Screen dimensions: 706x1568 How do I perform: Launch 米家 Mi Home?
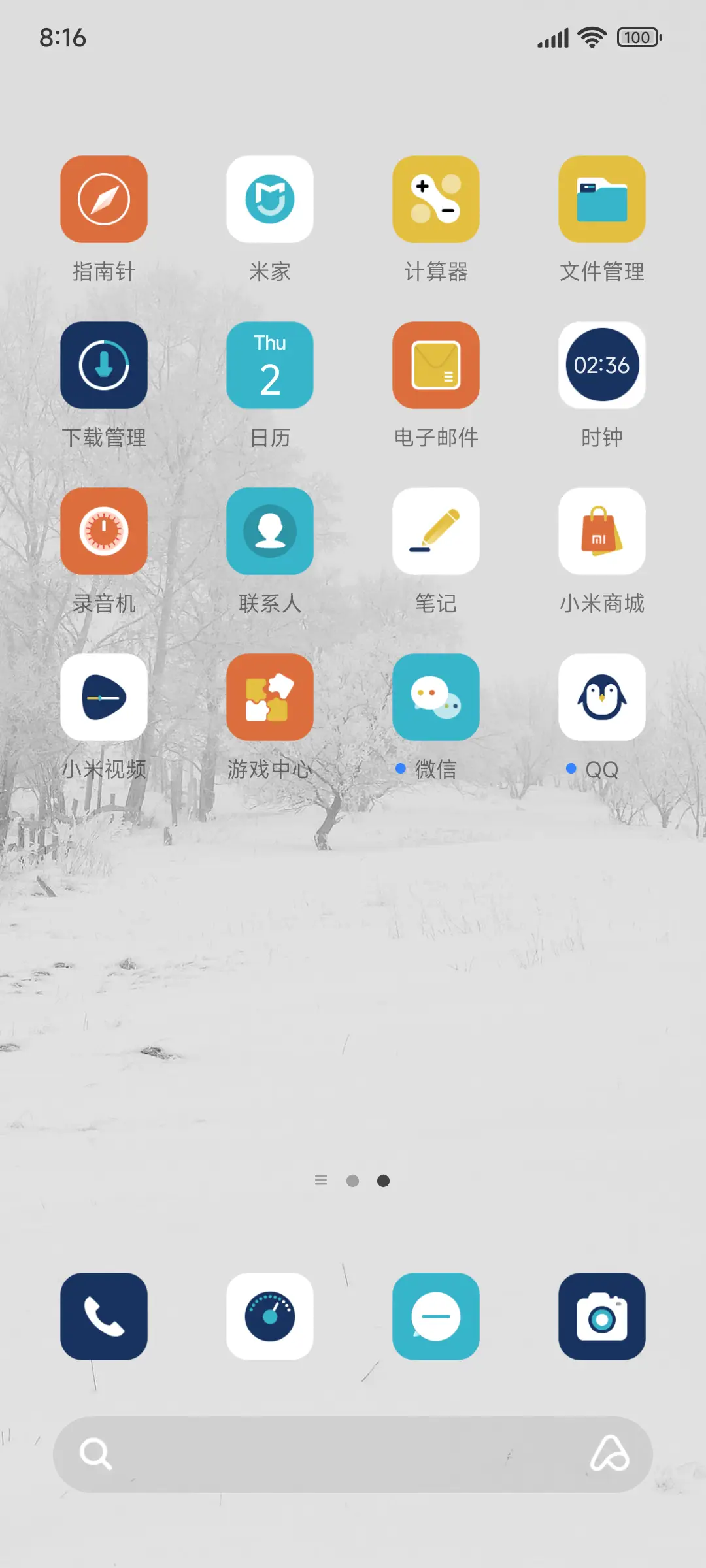click(x=270, y=199)
